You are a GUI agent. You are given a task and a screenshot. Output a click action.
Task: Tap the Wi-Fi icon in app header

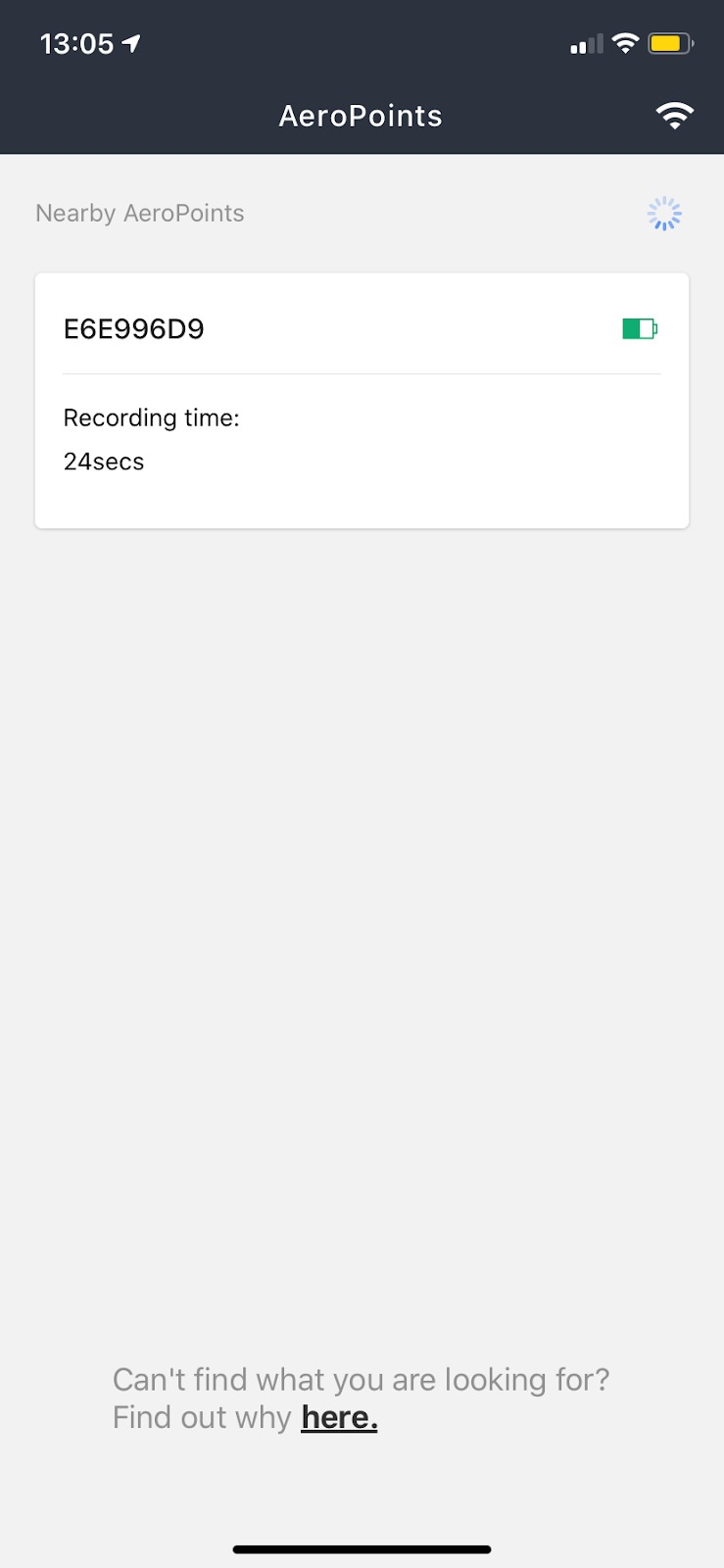pos(674,116)
